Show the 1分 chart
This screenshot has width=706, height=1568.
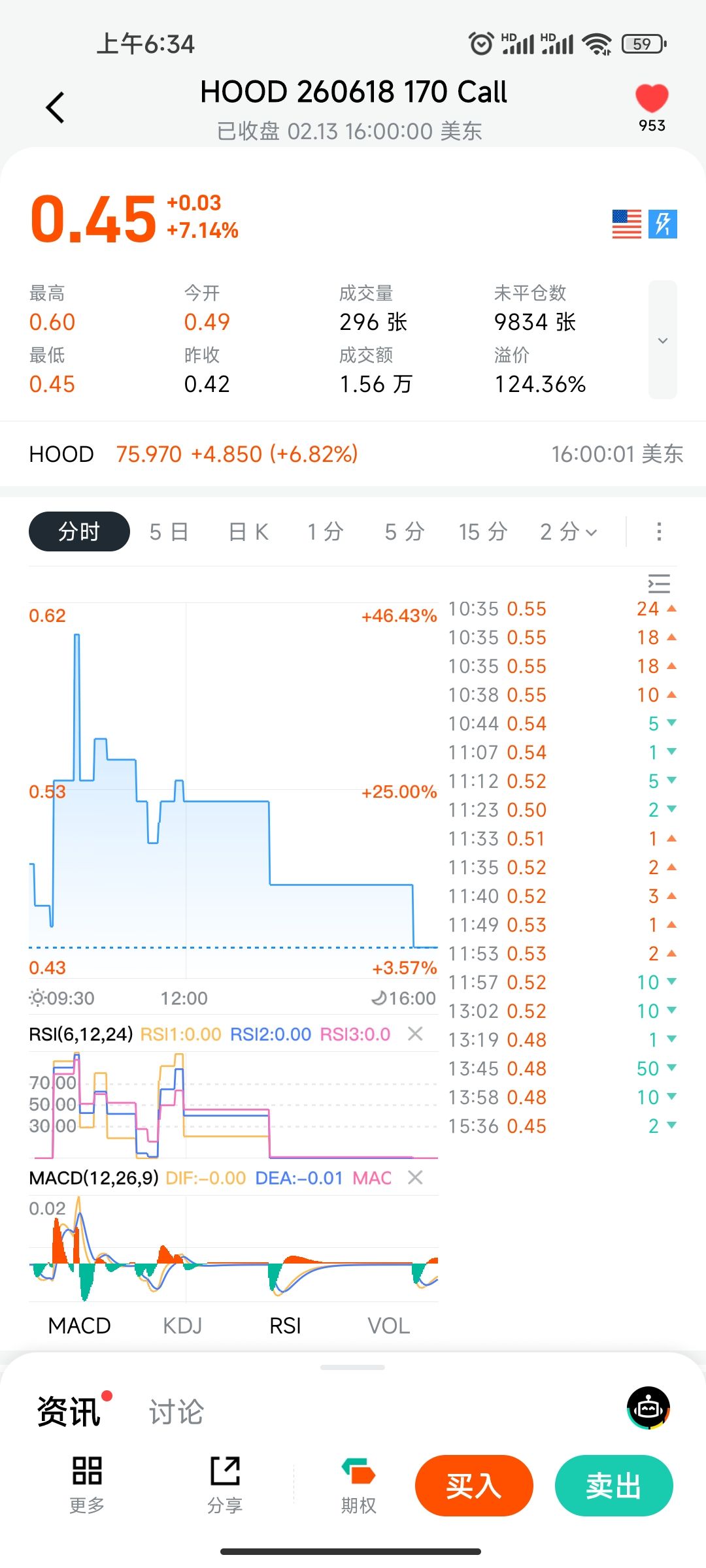pos(326,532)
